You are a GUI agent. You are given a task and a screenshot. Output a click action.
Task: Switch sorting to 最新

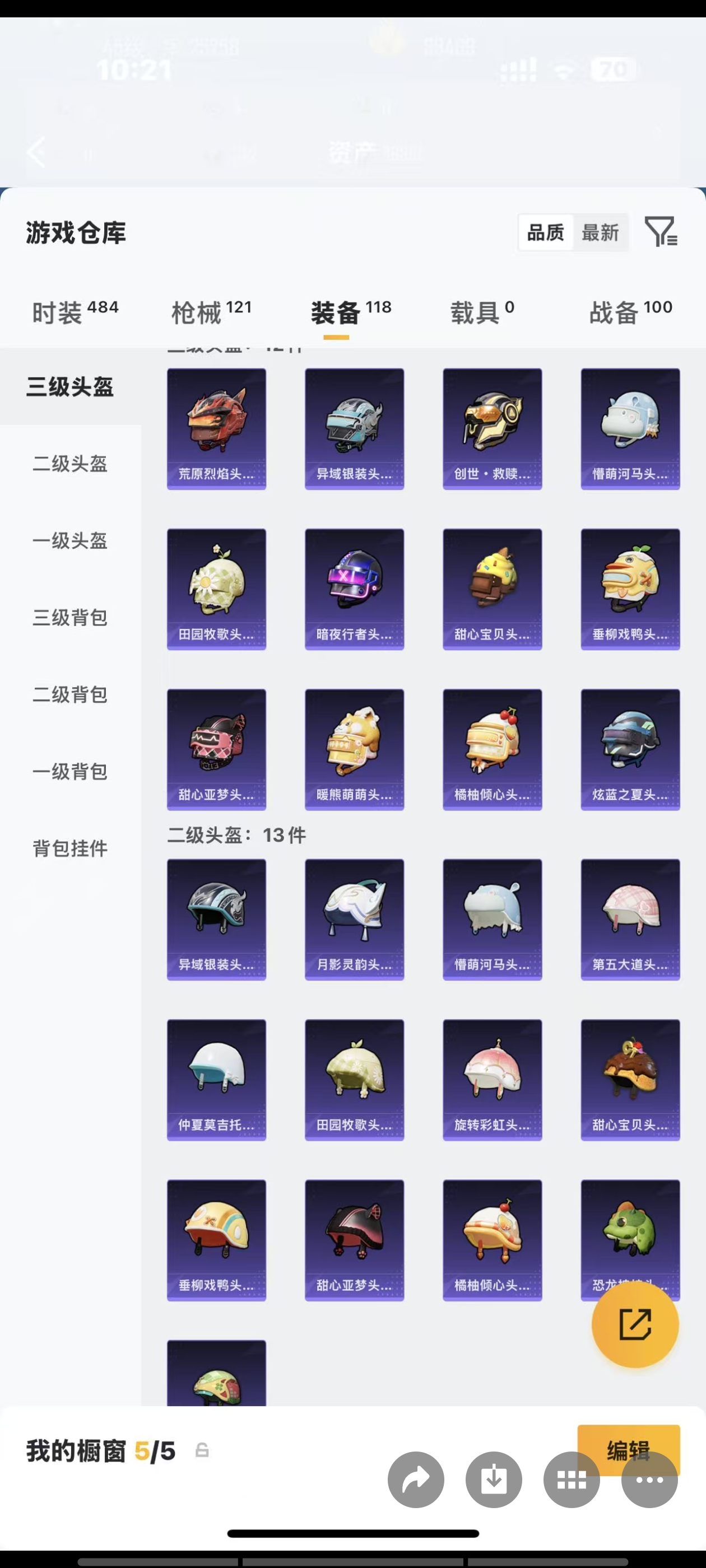coord(600,232)
